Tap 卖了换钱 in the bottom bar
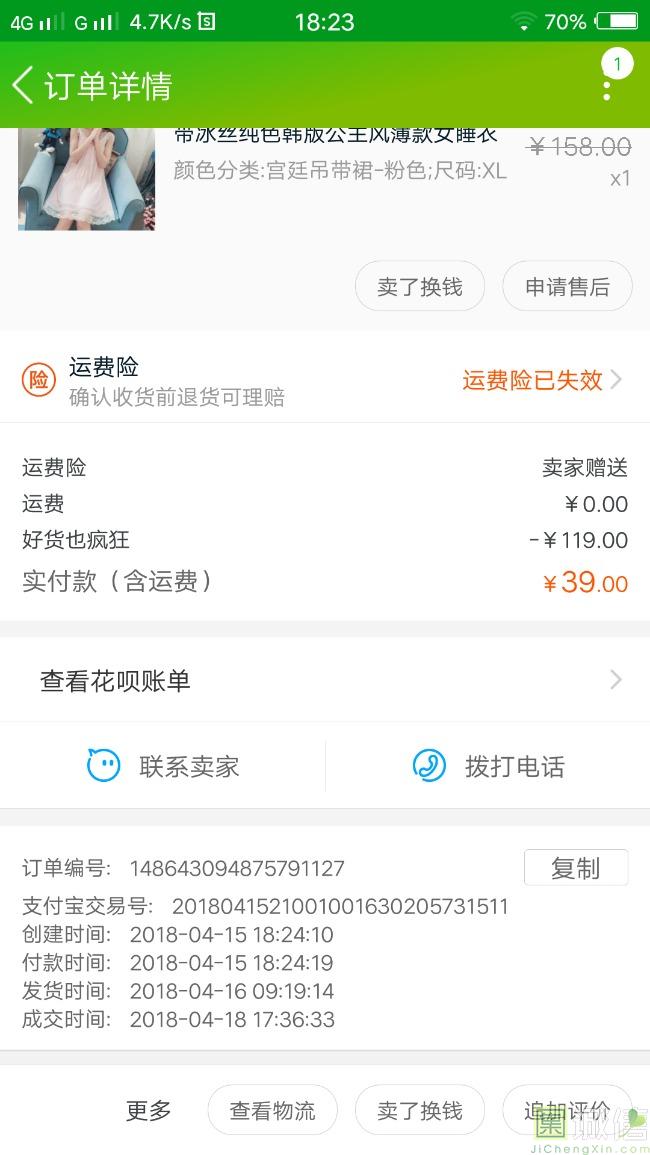Image resolution: width=650 pixels, height=1155 pixels. (420, 1110)
